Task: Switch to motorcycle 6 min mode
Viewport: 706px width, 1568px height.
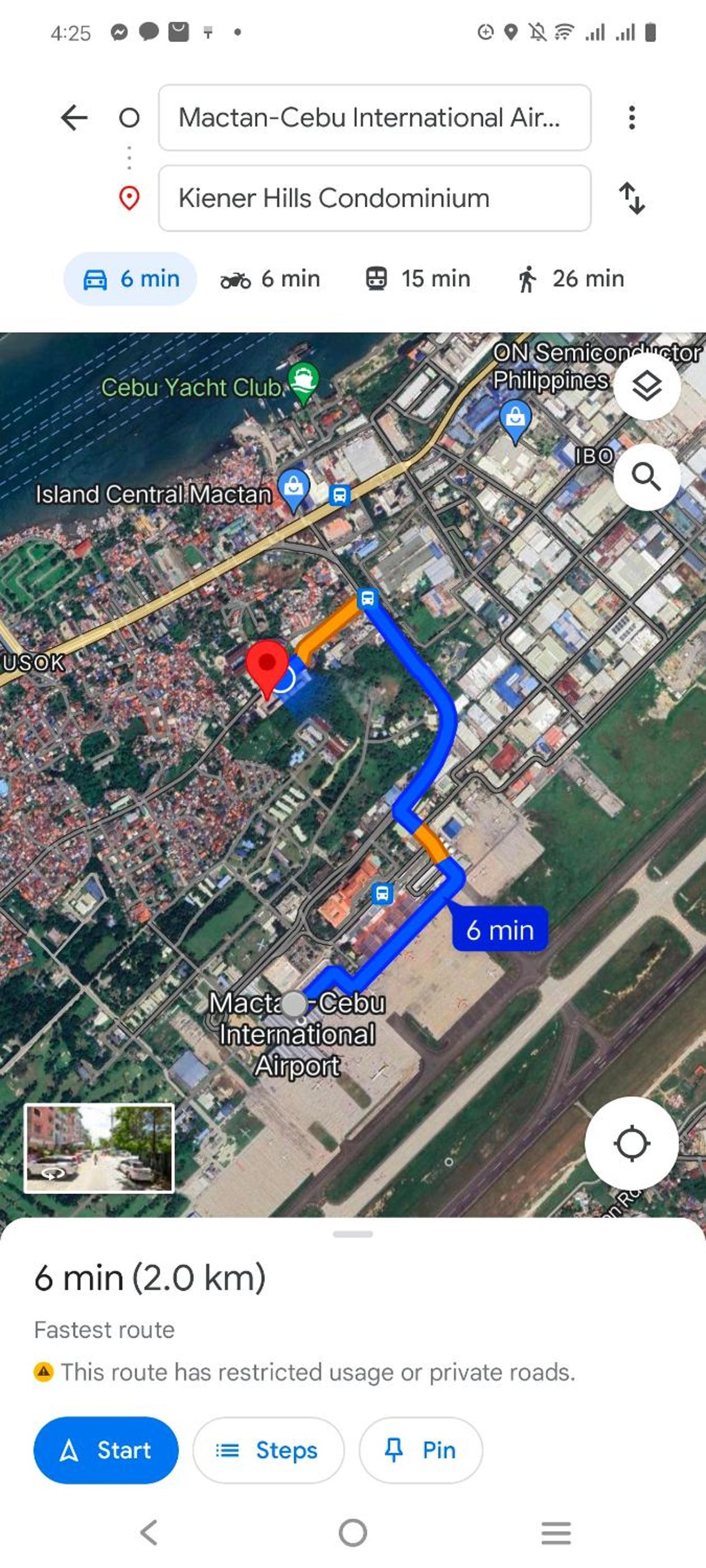Action: pos(270,279)
